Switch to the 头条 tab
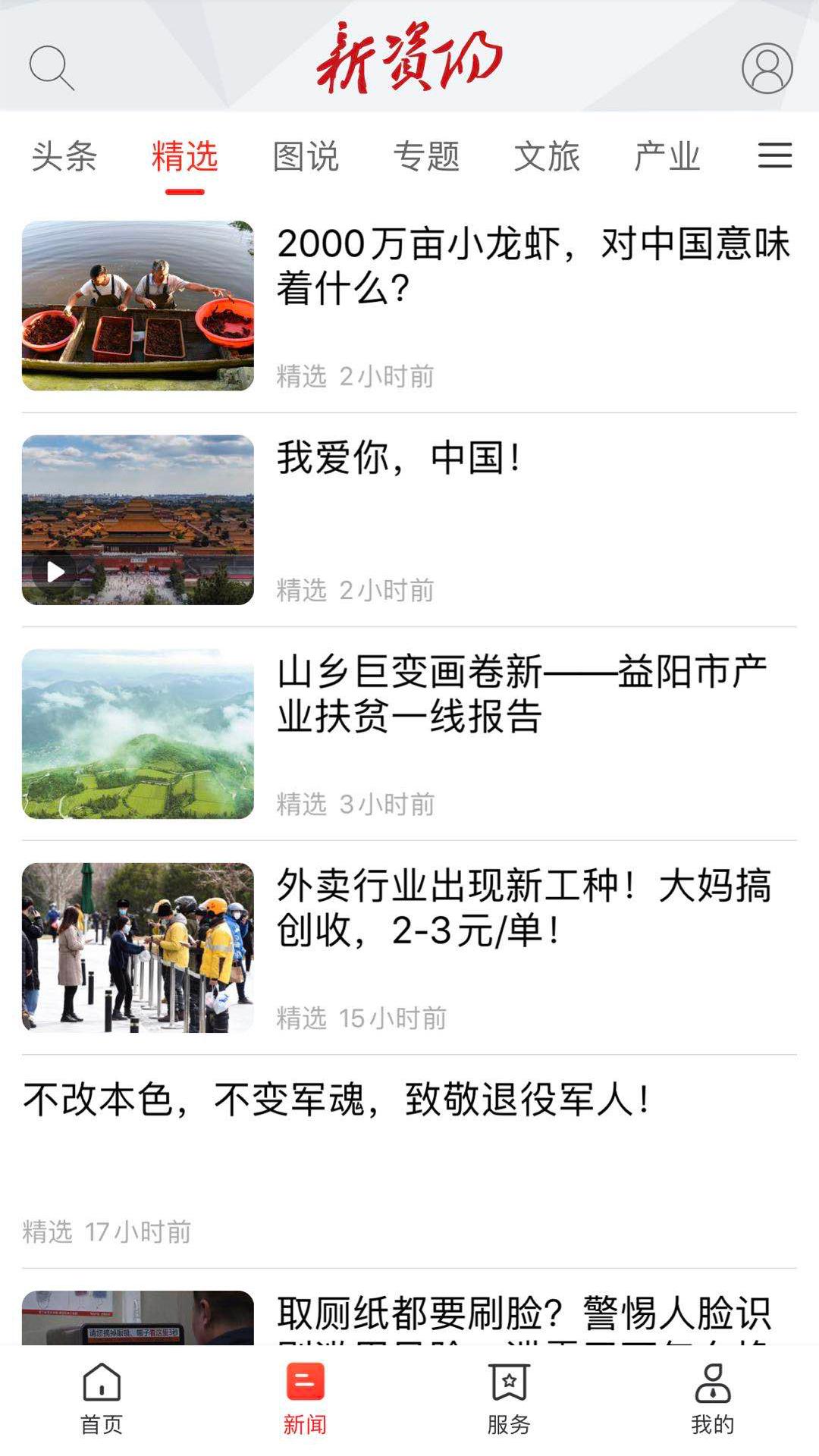This screenshot has width=819, height=1456. coord(63,155)
